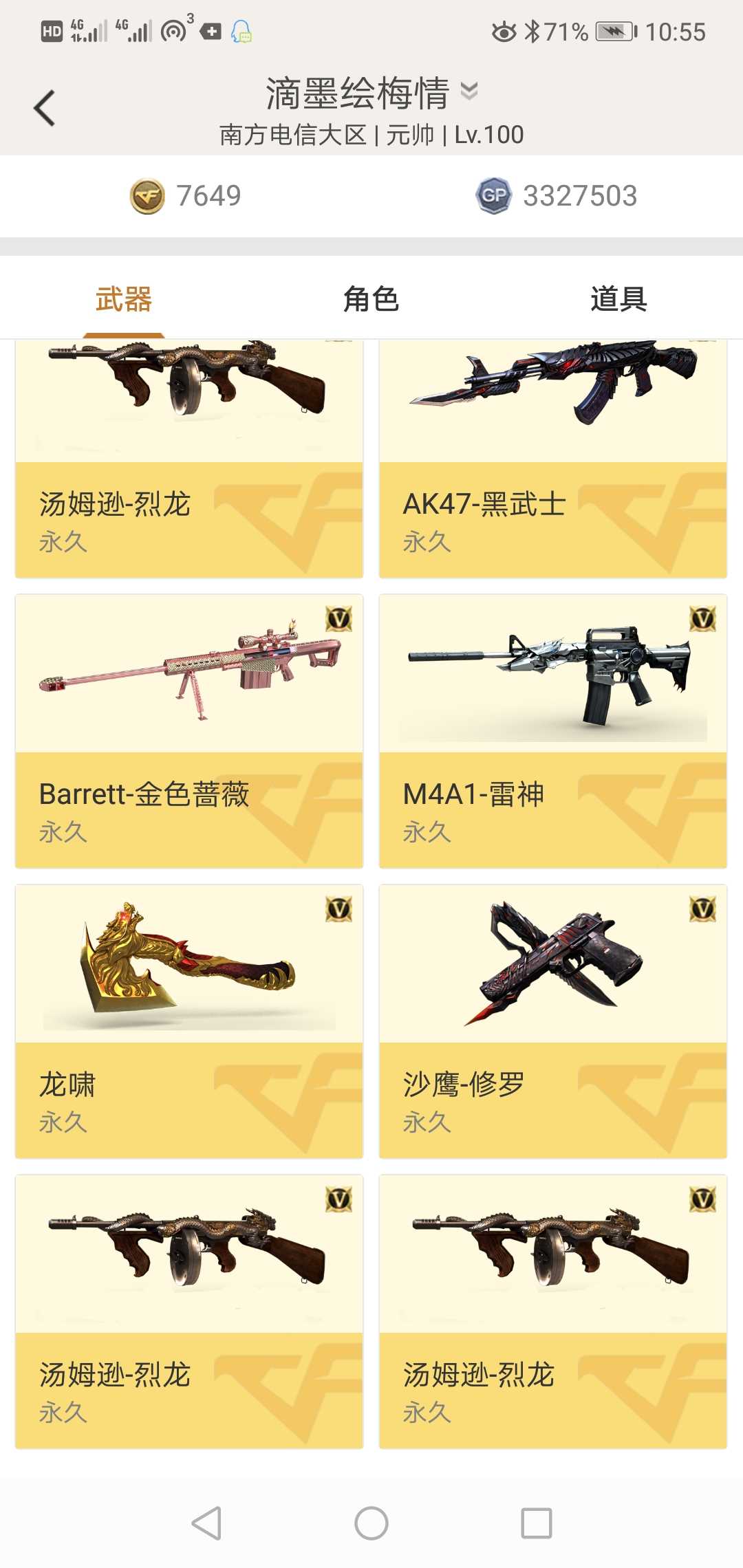View the 沙鹰-修罗 pistol card
The width and height of the screenshot is (743, 1568).
pos(553,1021)
